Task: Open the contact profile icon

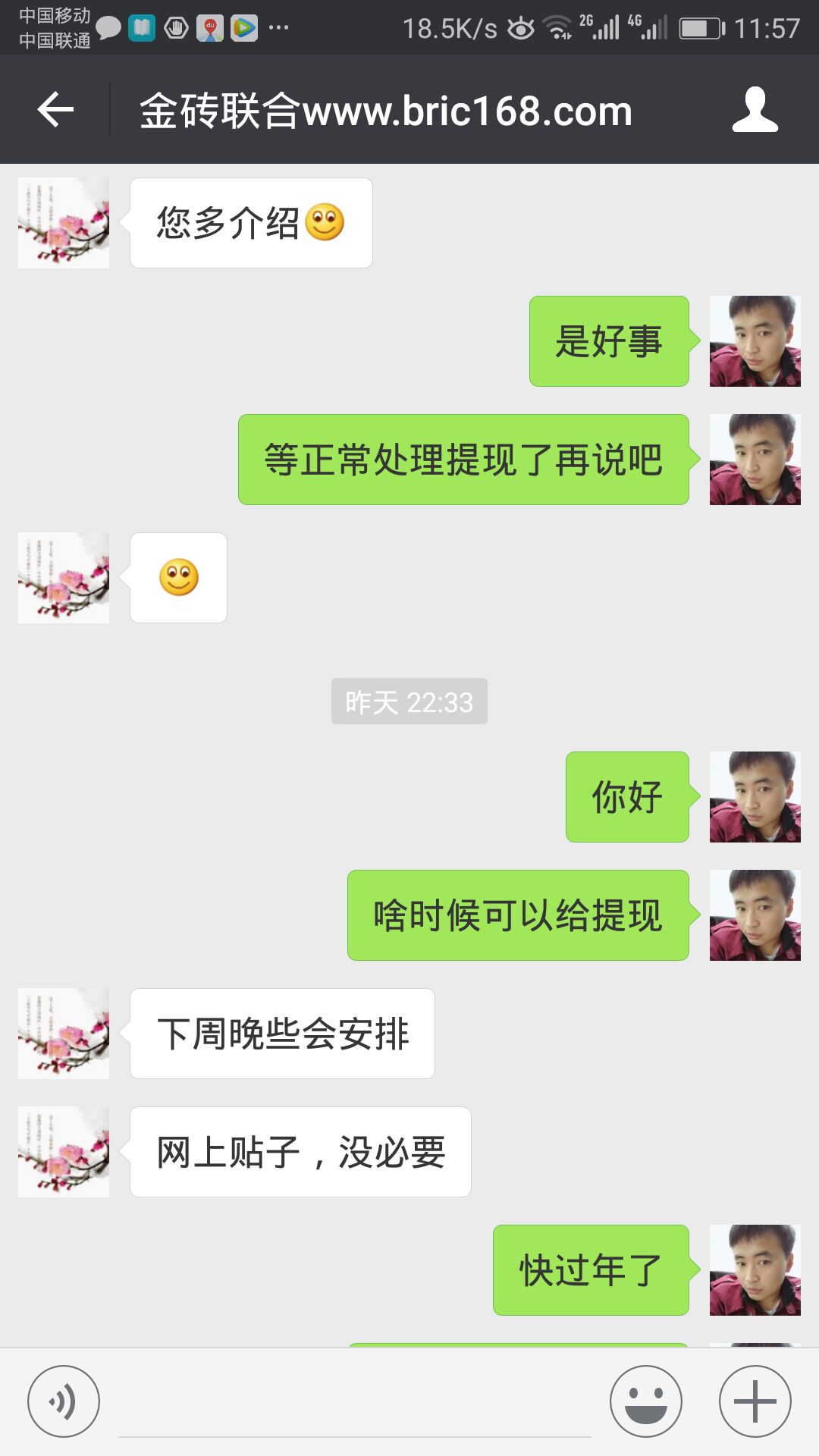Action: pos(755,110)
